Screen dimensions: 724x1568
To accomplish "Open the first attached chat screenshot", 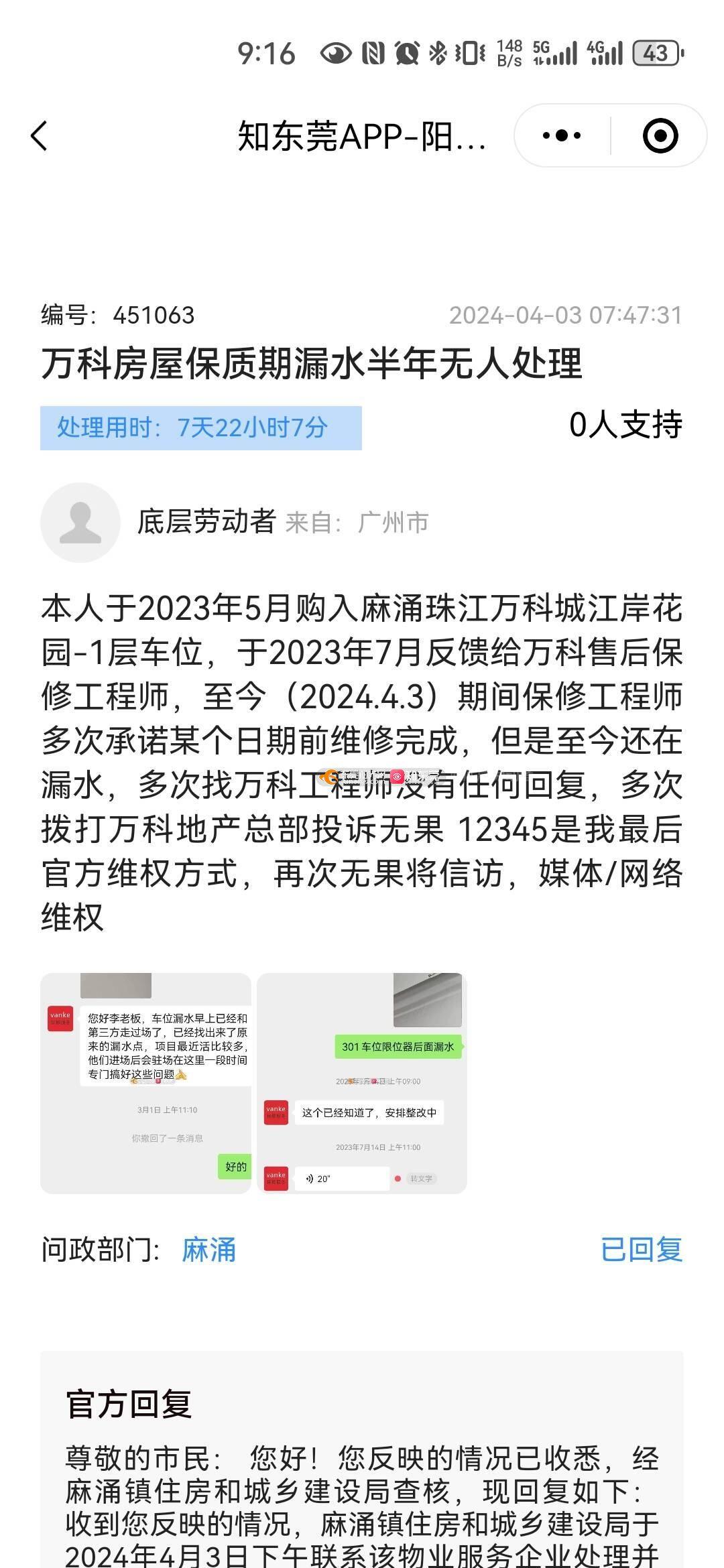I will pos(145,1083).
